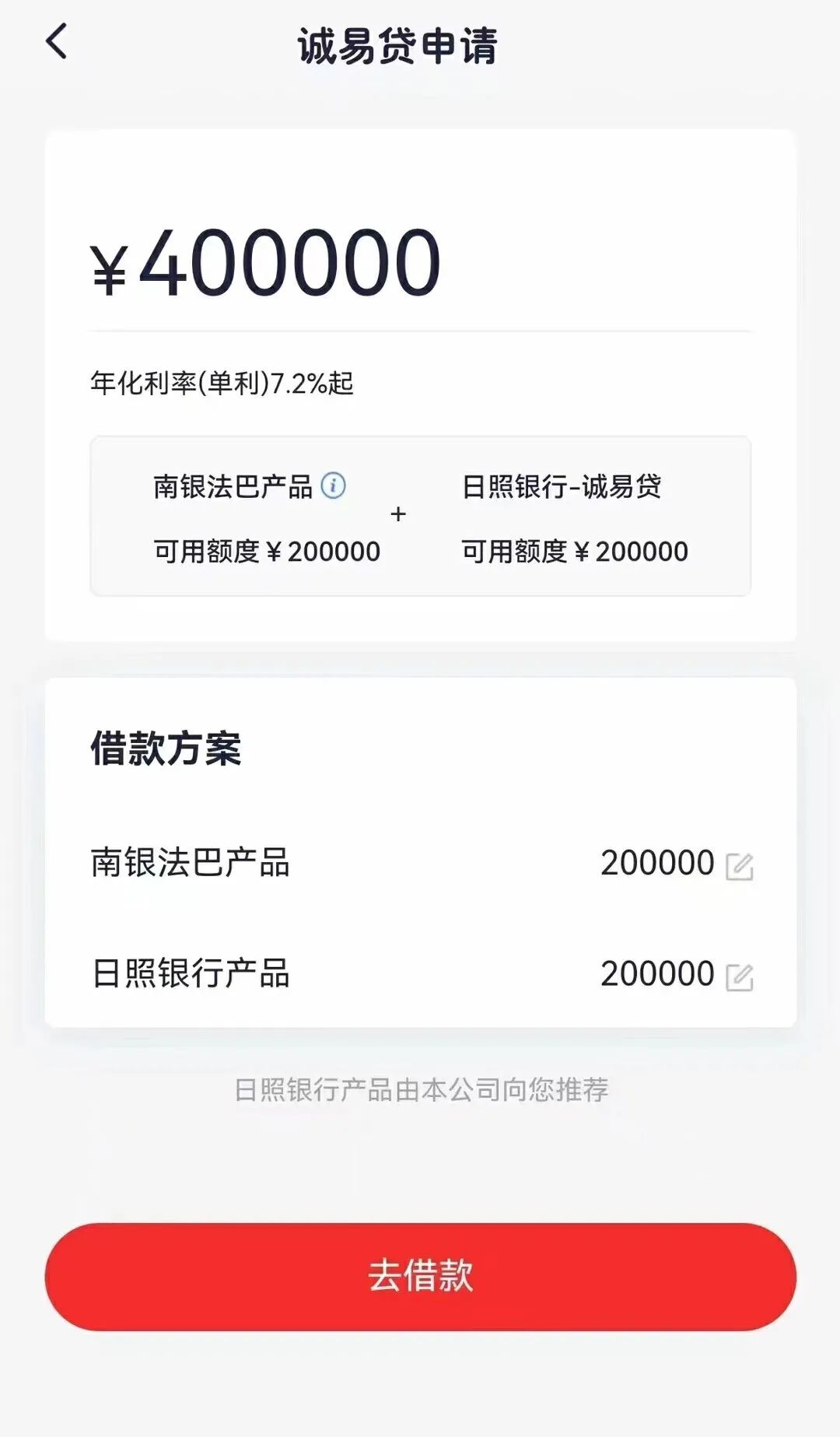Go back from 诚易贷申请 page

(x=57, y=41)
